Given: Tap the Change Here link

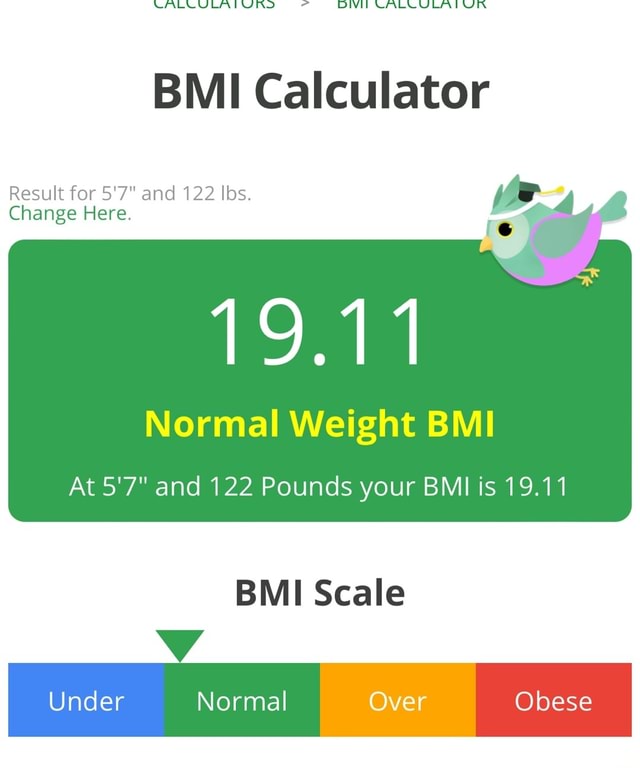Looking at the screenshot, I should (x=69, y=213).
